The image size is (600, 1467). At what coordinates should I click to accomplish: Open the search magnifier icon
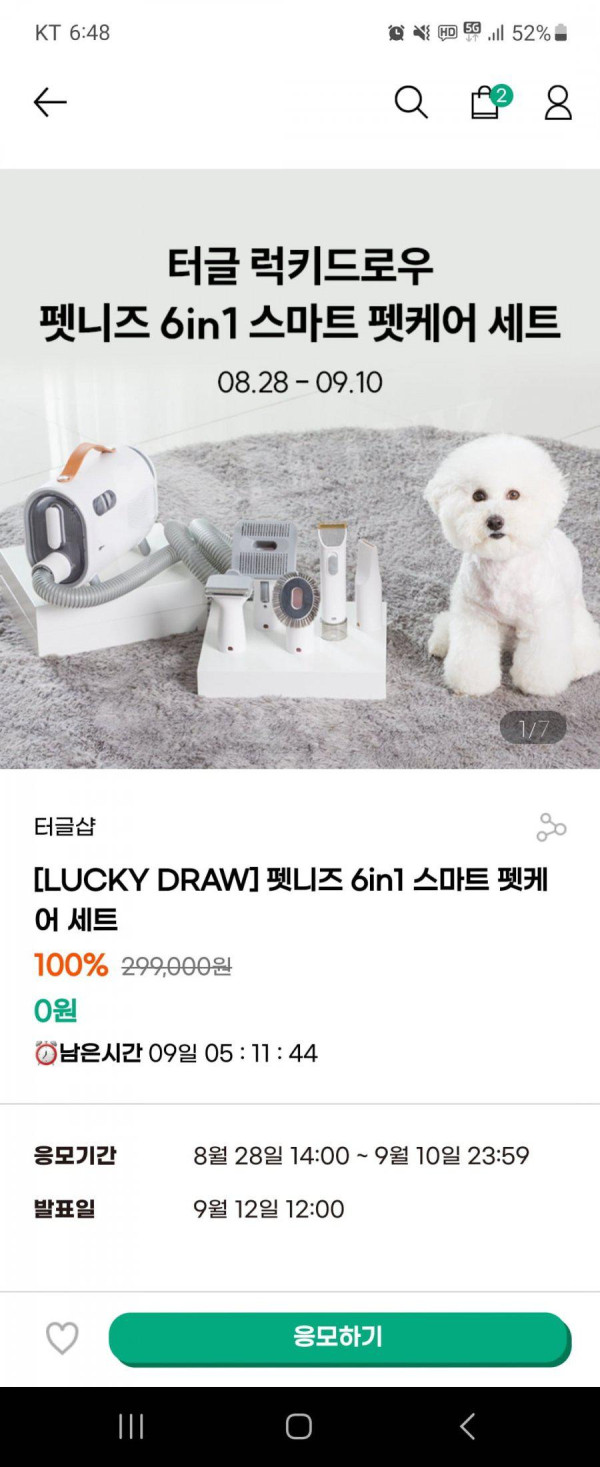[411, 102]
